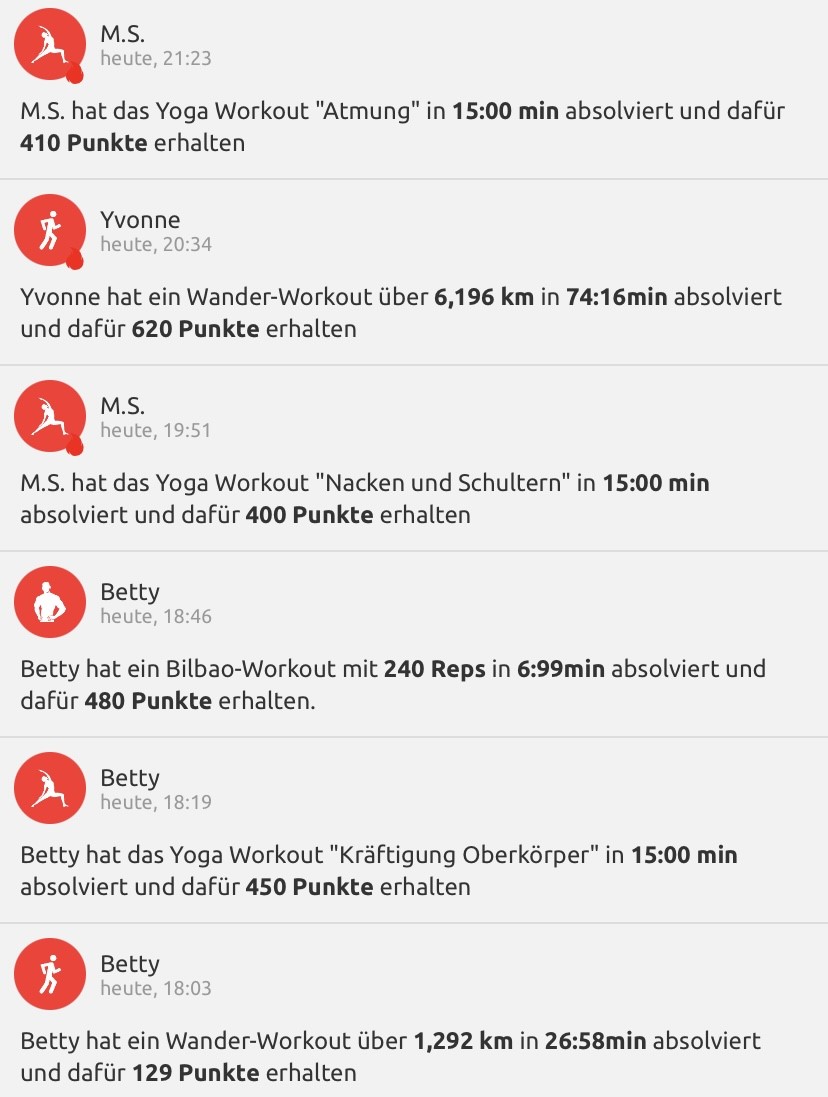
Task: Tap Yvonne's hiking avatar icon at 20:34
Action: point(50,230)
